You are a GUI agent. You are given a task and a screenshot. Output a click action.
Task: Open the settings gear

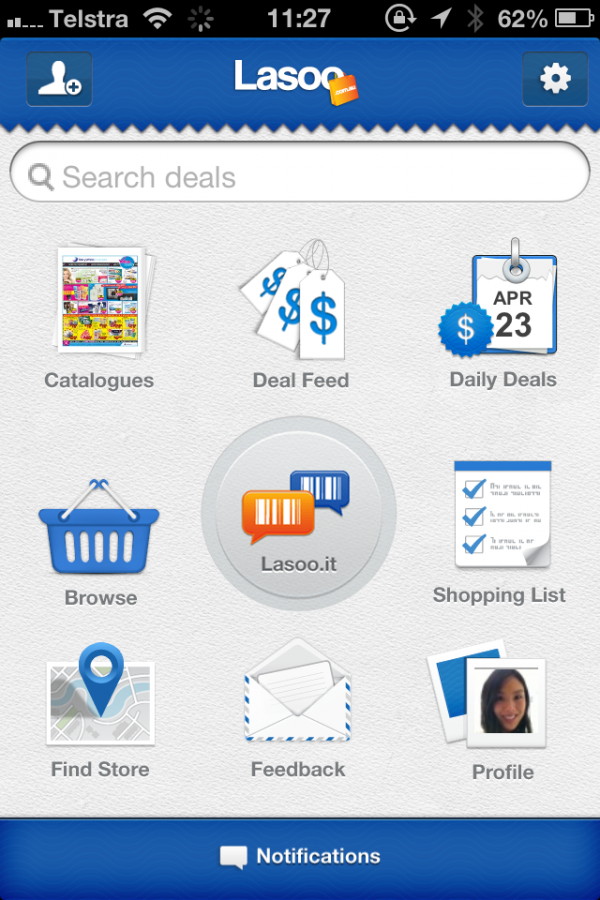pyautogui.click(x=554, y=79)
